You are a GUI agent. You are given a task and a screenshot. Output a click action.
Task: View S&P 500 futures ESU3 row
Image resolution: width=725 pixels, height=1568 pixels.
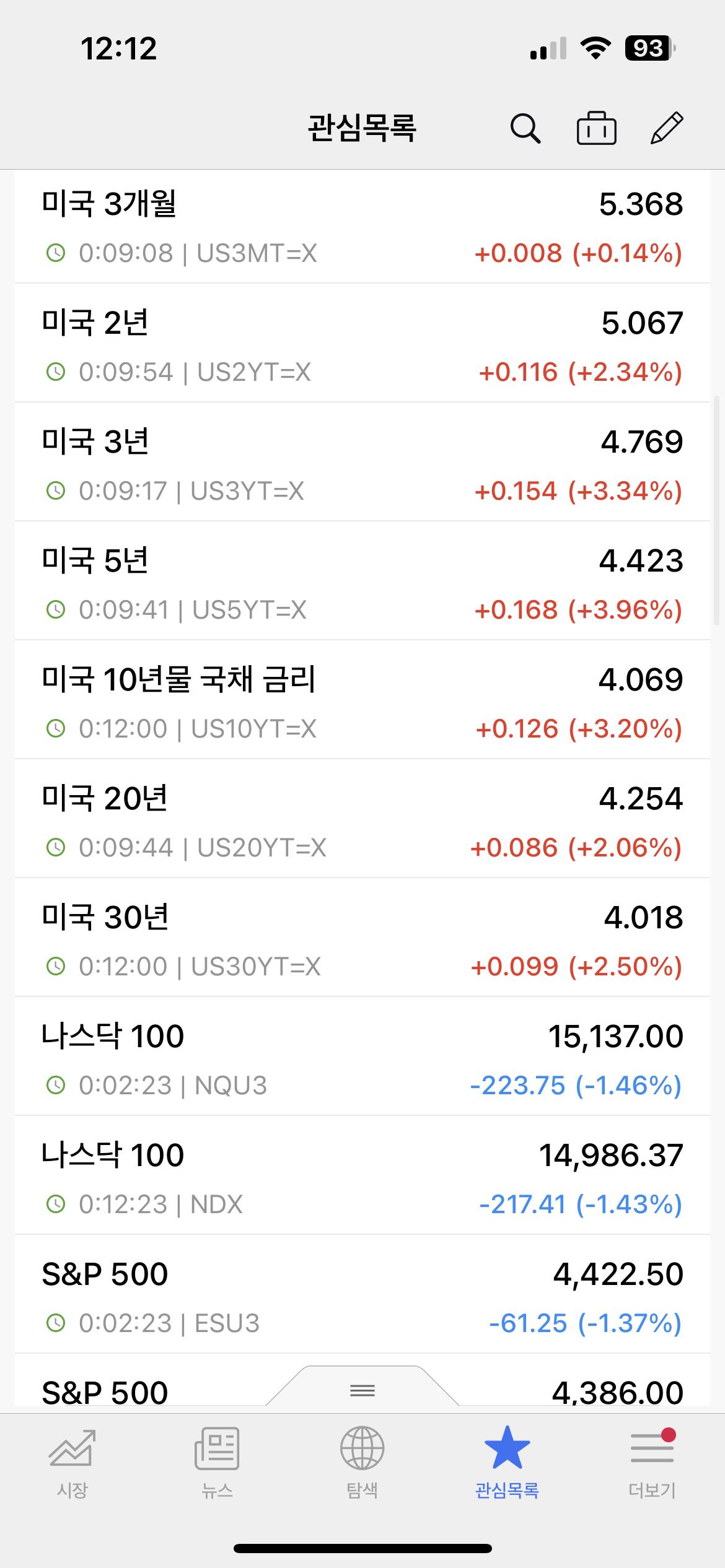coord(362,1294)
